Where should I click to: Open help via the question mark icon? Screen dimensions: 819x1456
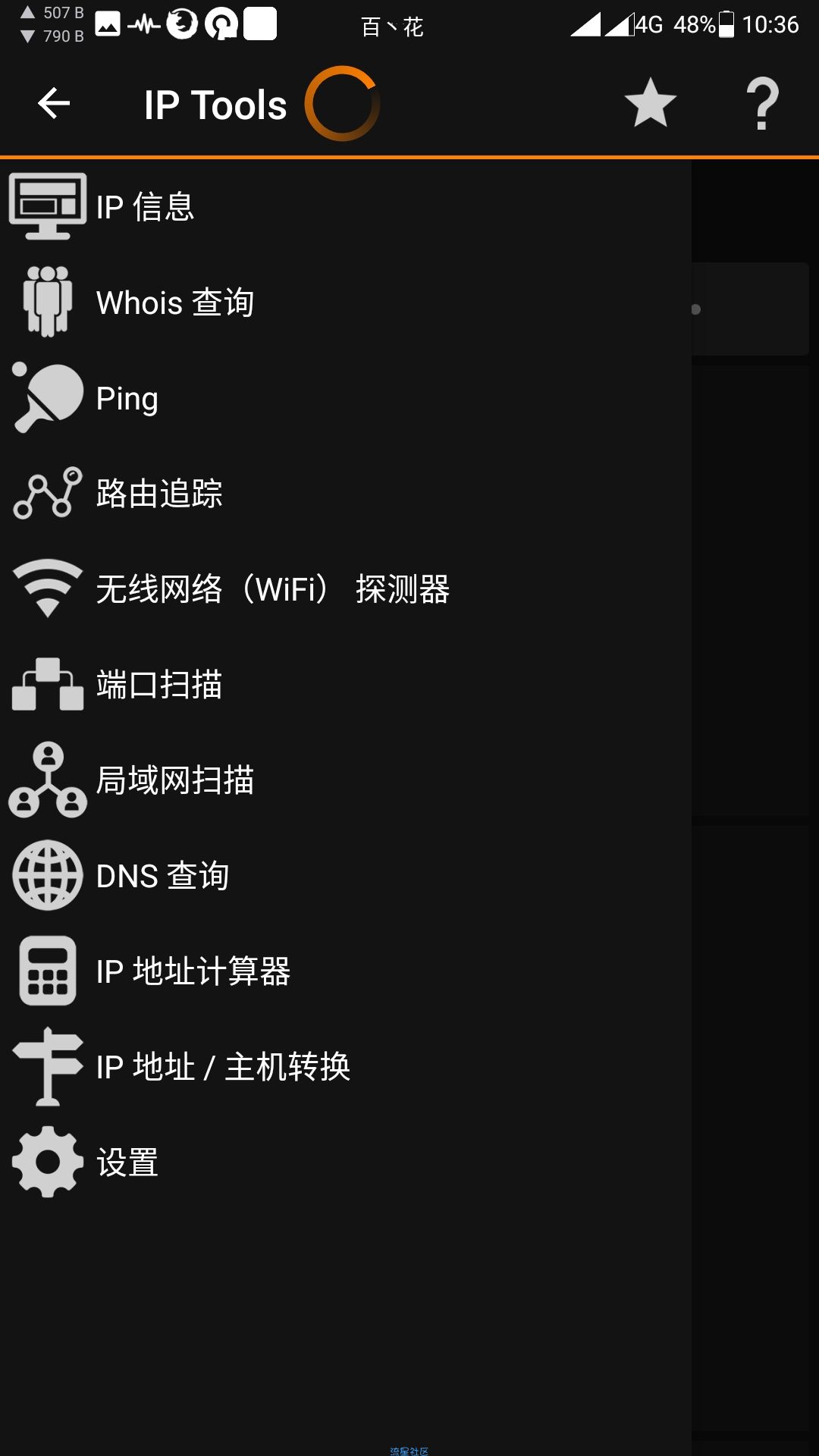pyautogui.click(x=762, y=104)
